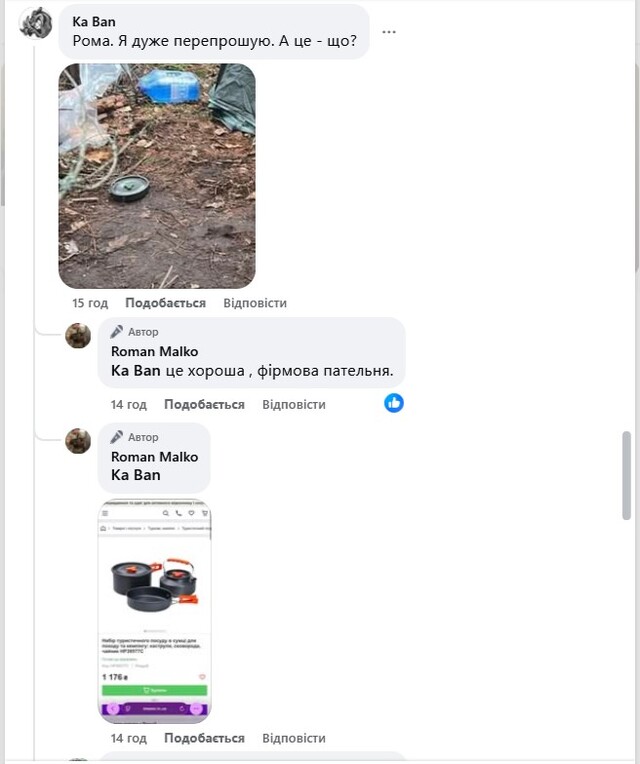Reply to Roman Malko's frying pan comment
The height and width of the screenshot is (764, 640).
294,405
